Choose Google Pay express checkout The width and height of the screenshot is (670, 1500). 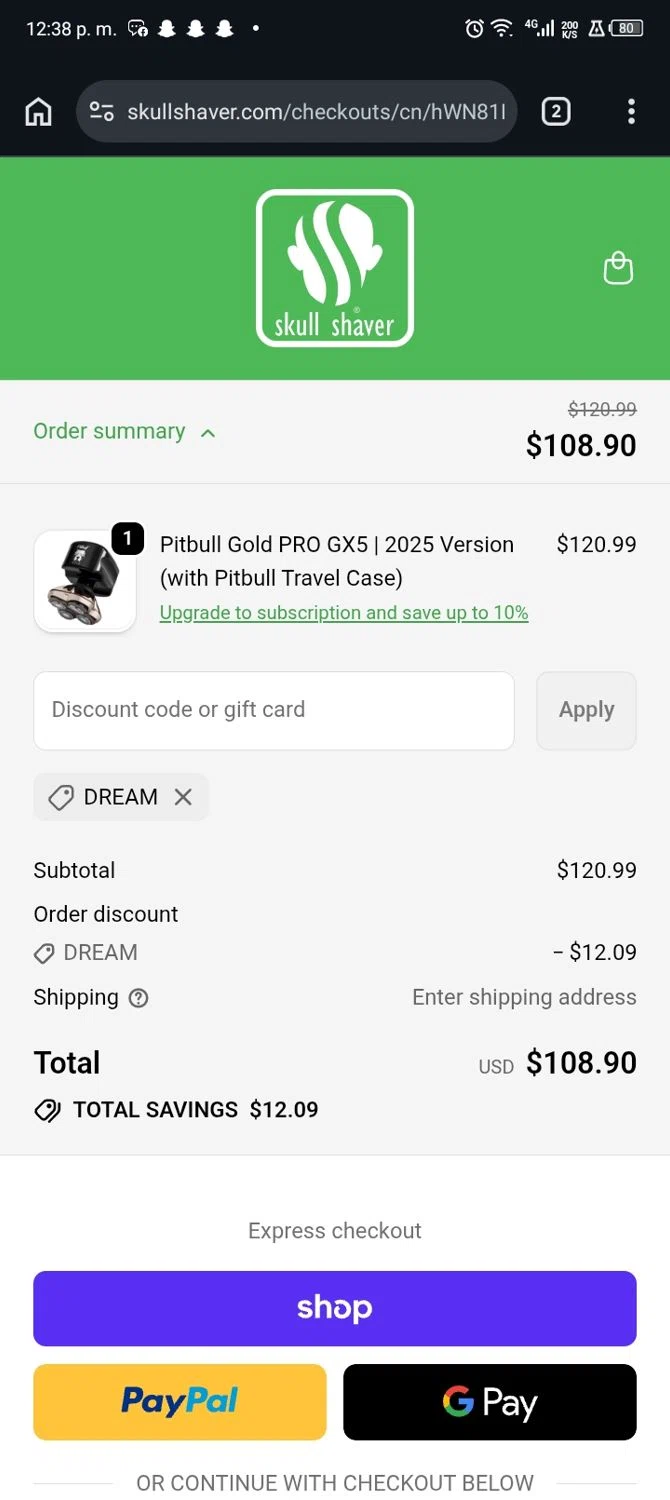pyautogui.click(x=490, y=1402)
